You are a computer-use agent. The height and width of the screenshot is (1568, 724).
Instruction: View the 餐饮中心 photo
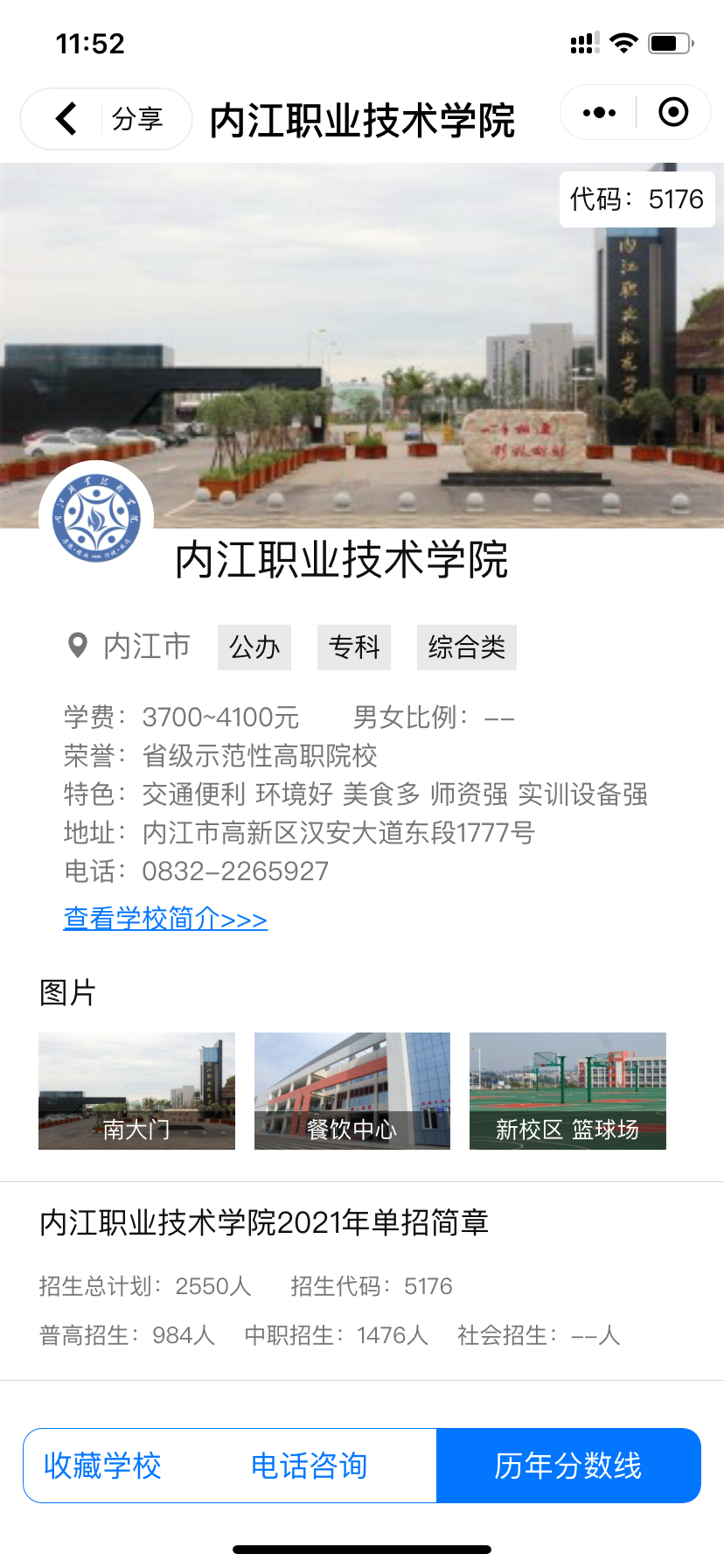[x=352, y=1090]
